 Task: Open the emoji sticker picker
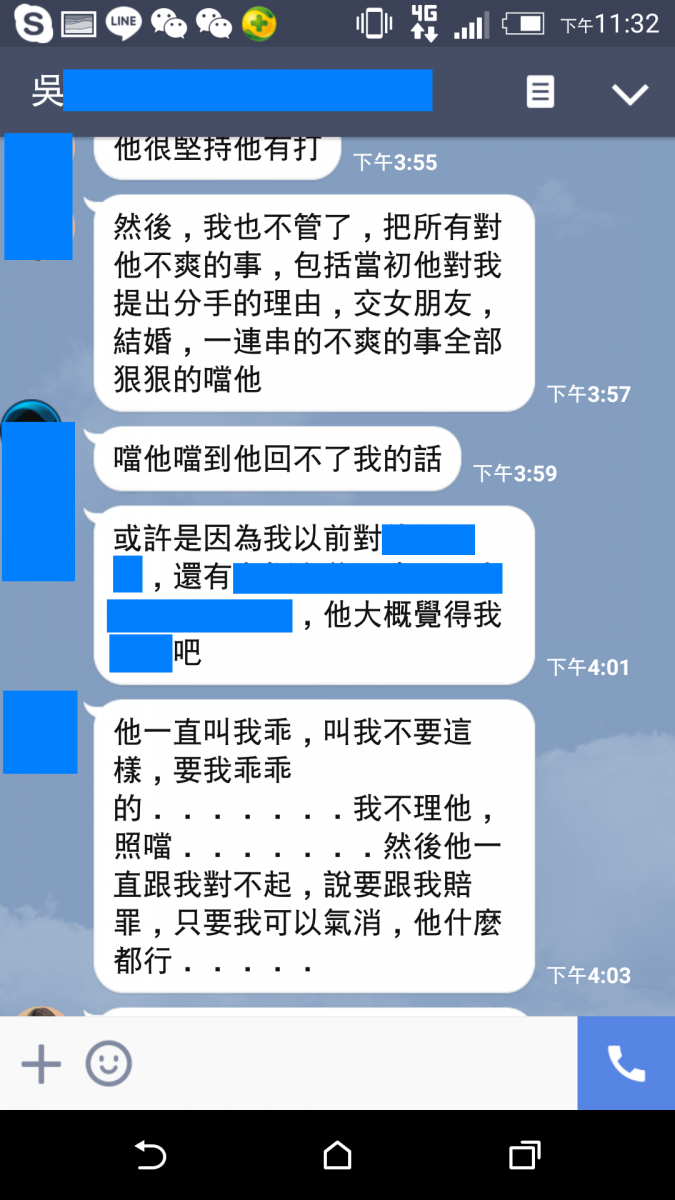[108, 1064]
